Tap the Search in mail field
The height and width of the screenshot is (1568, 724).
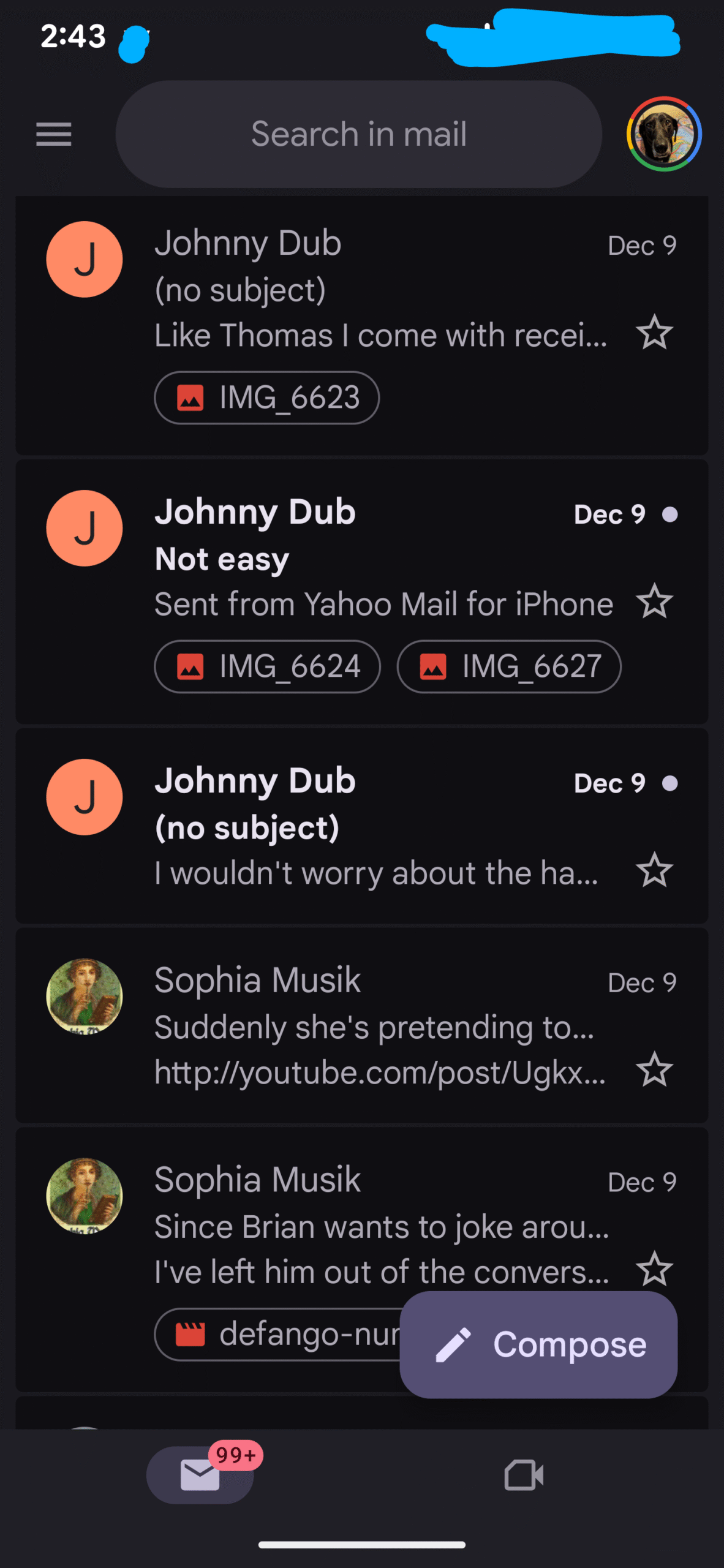pos(358,134)
